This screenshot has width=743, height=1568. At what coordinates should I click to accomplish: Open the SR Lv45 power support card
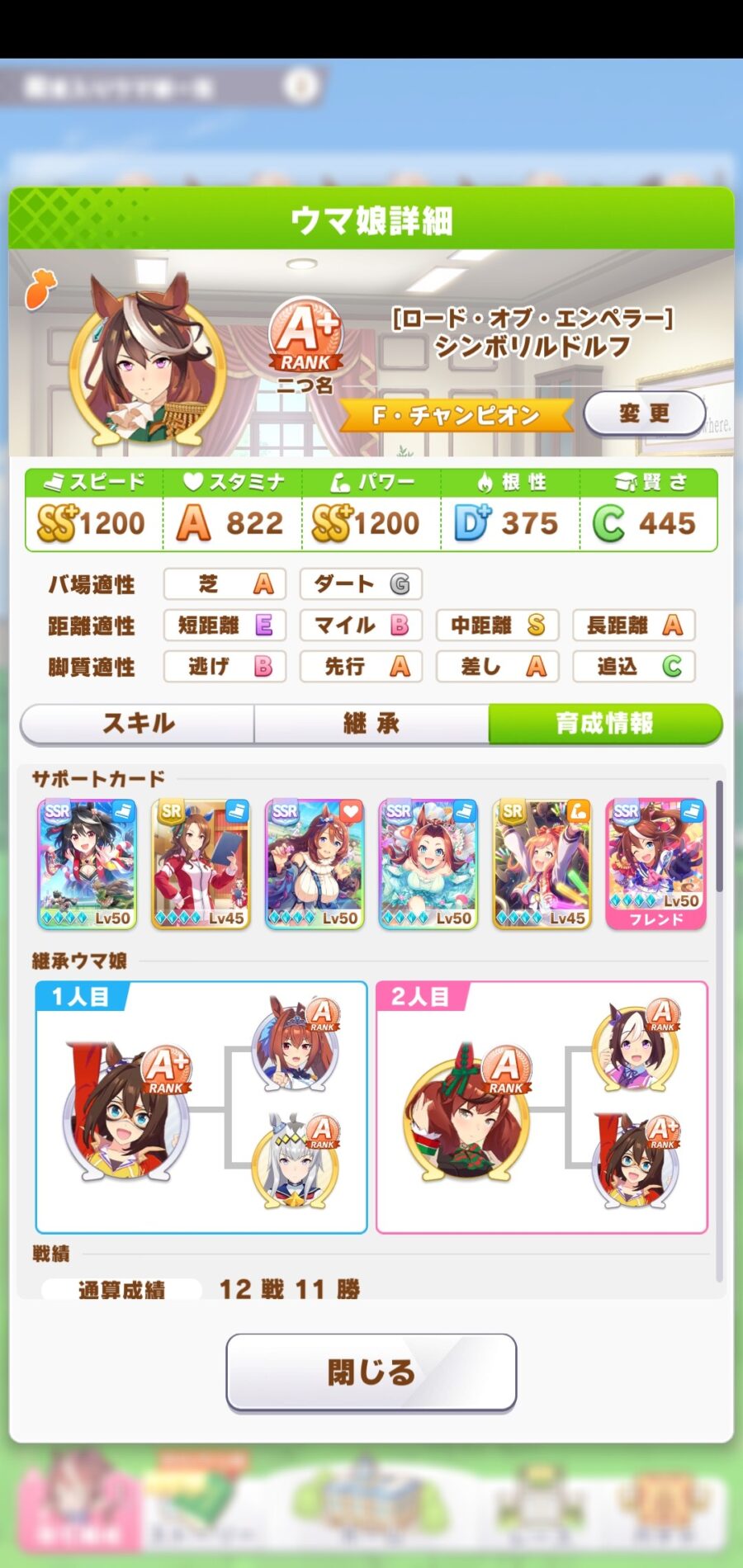click(x=542, y=863)
